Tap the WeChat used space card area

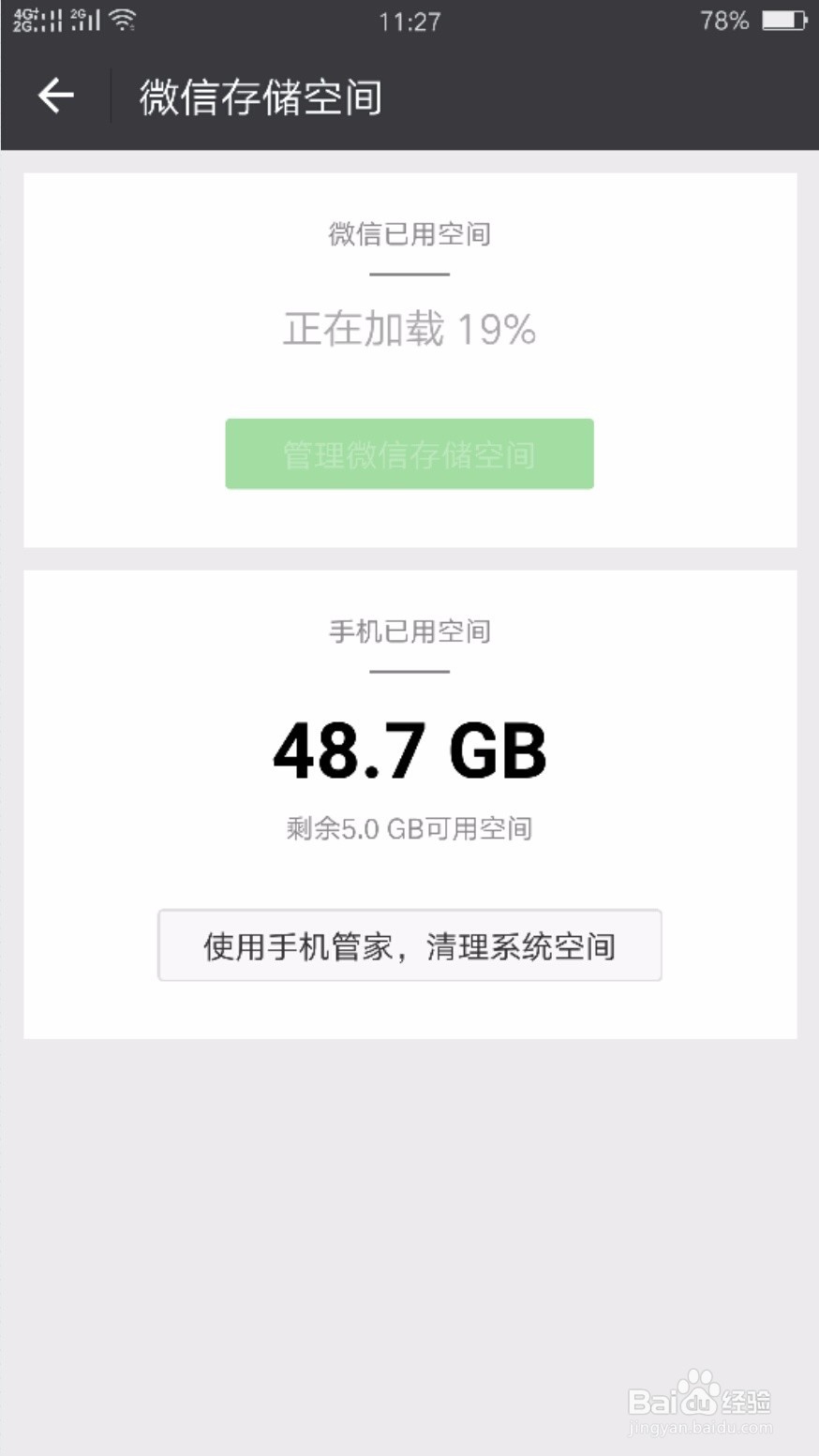click(409, 356)
